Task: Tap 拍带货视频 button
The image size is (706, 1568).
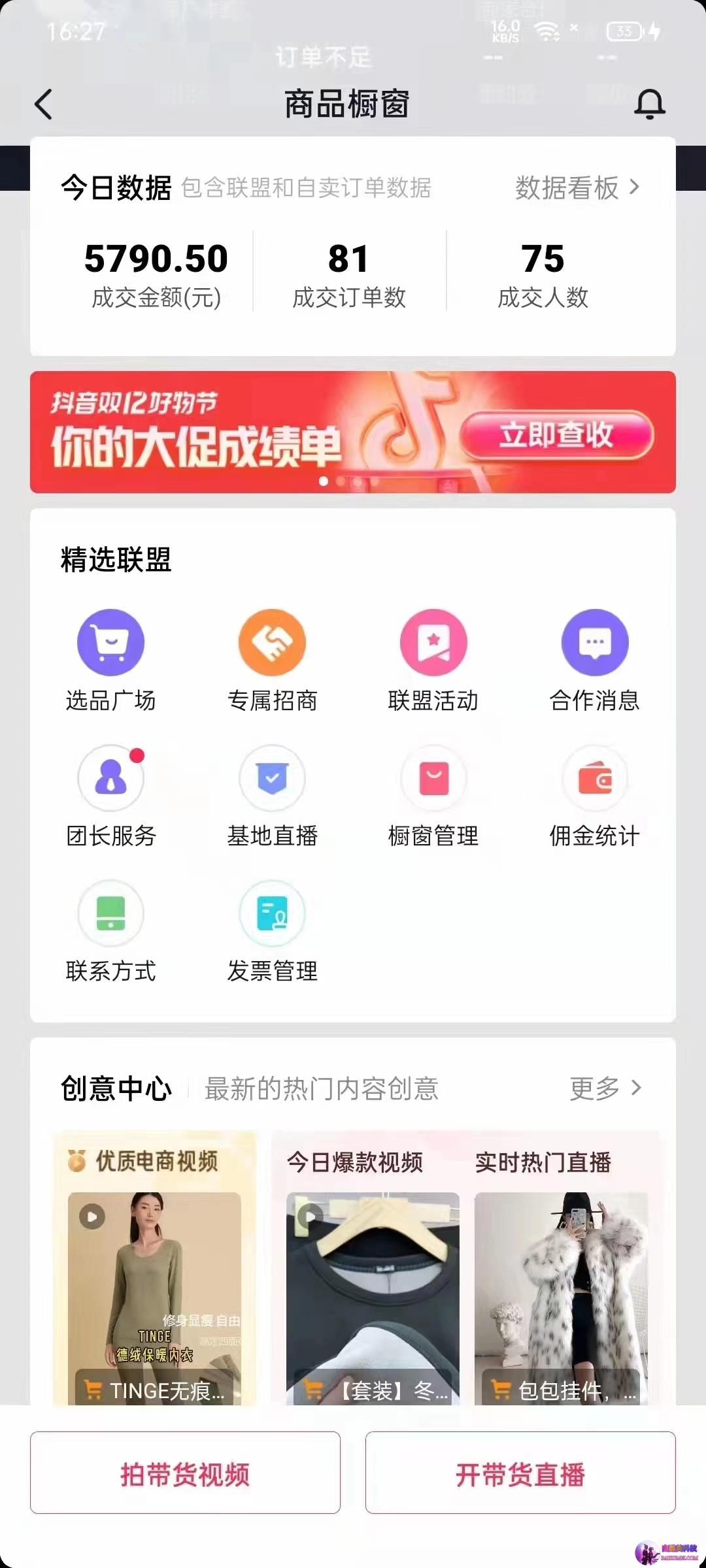Action: coord(185,1473)
